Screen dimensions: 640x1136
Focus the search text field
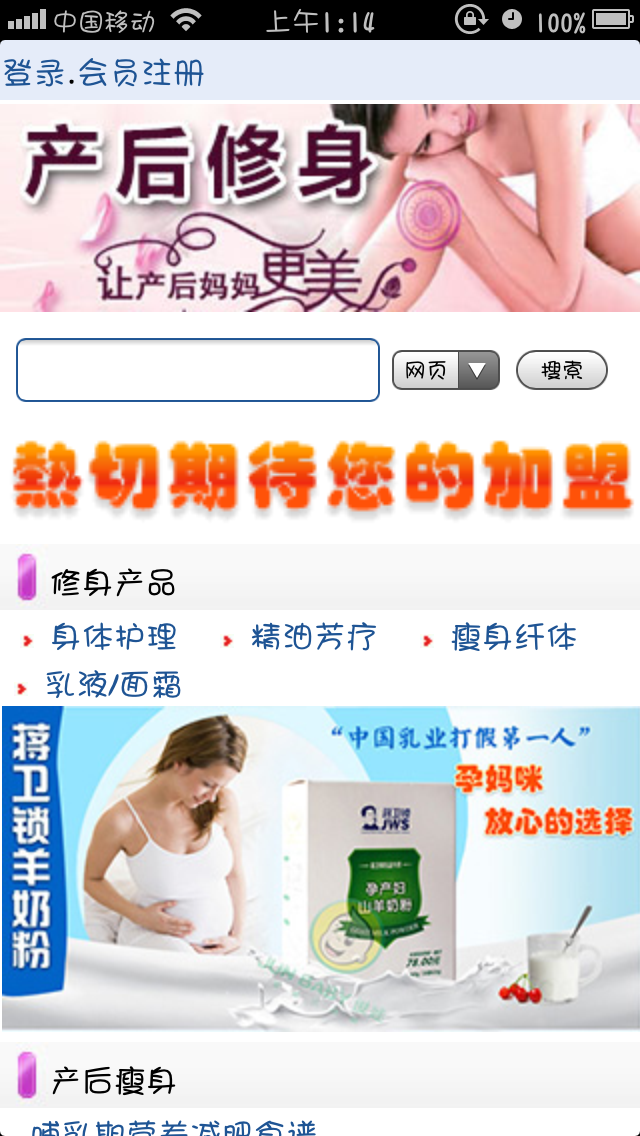pos(197,370)
